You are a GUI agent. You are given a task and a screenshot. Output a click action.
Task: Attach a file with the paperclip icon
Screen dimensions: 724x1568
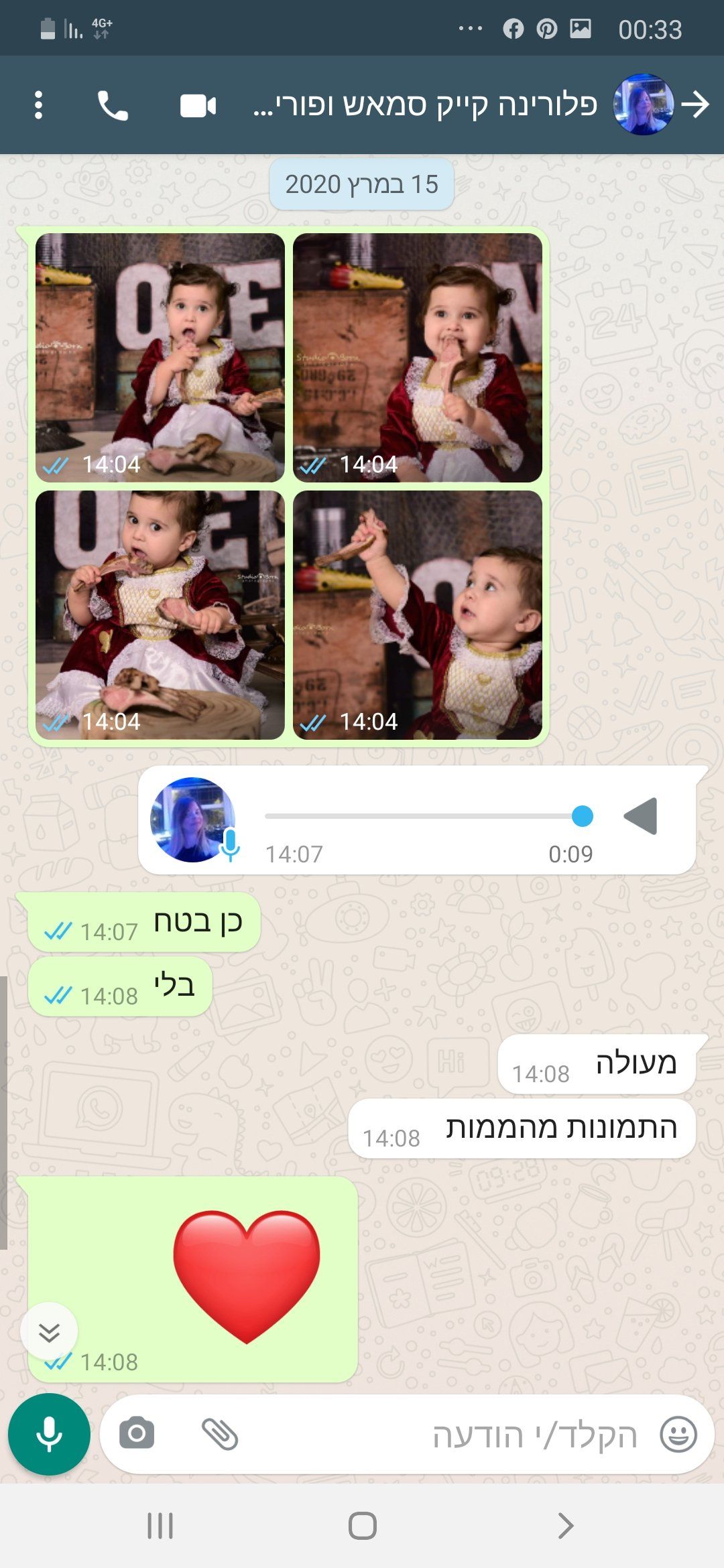coord(220,1435)
